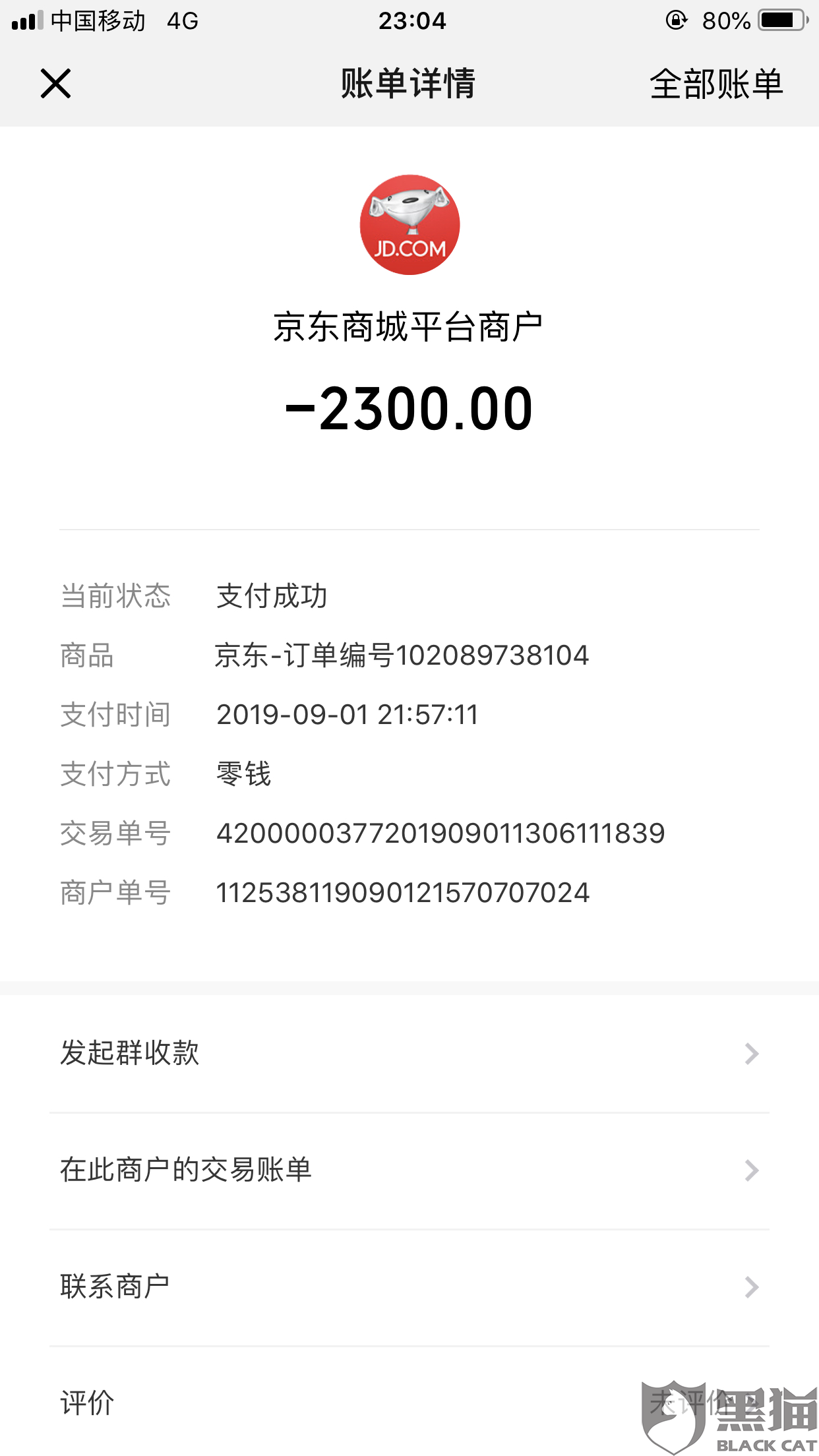The height and width of the screenshot is (1456, 819).
Task: Open 全部账单 to view all bills
Action: pos(715,84)
